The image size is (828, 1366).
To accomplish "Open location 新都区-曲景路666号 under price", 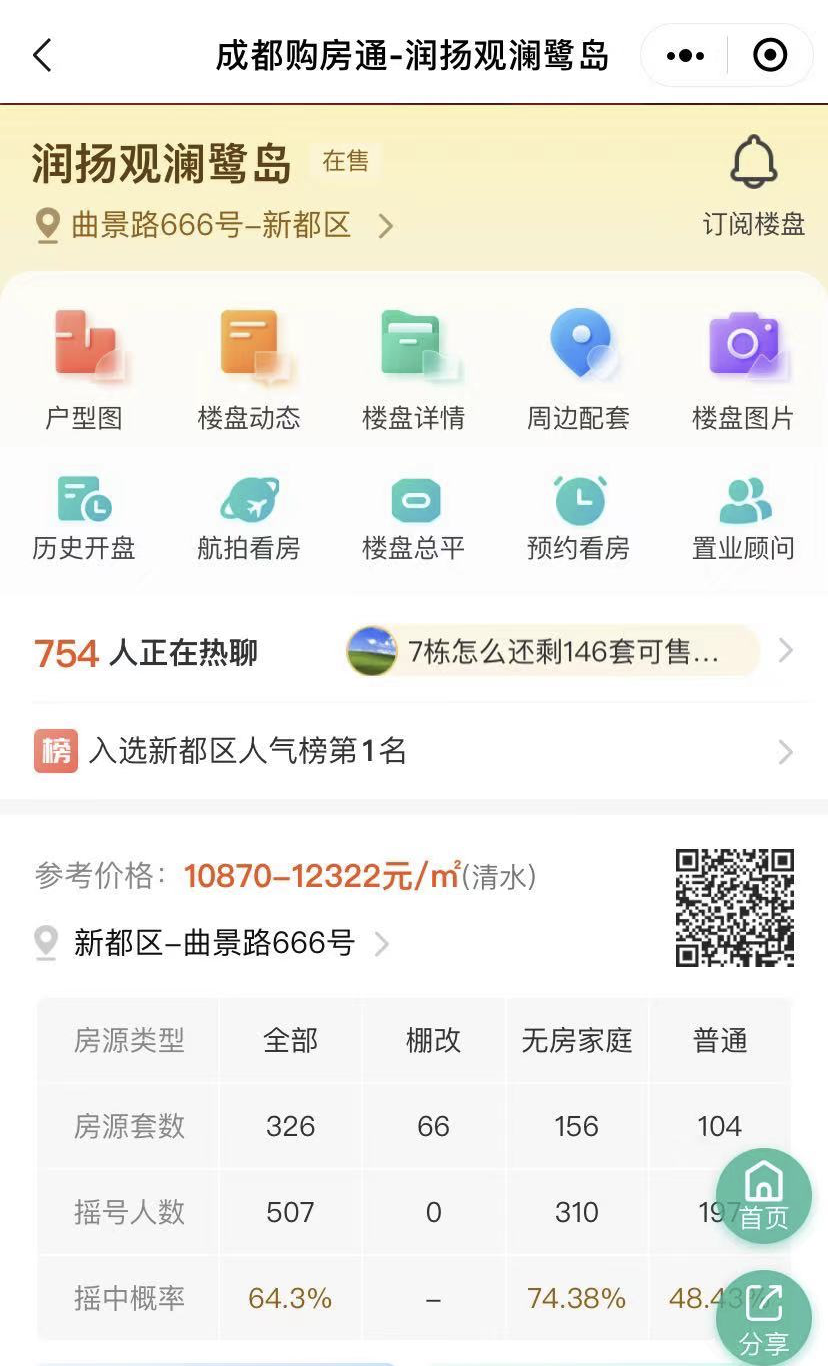I will (x=214, y=943).
